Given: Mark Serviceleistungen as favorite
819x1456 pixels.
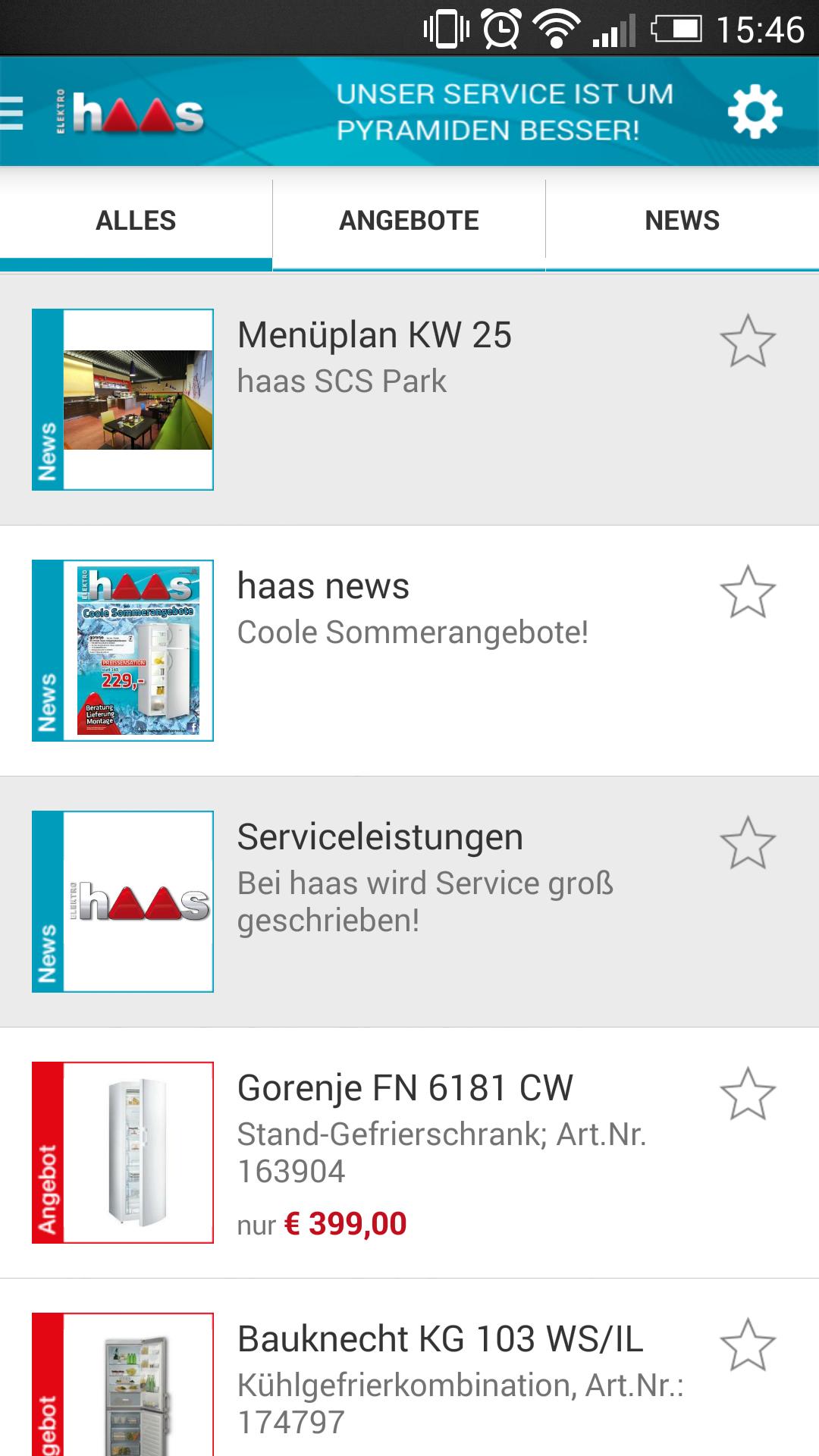Looking at the screenshot, I should coord(748,843).
